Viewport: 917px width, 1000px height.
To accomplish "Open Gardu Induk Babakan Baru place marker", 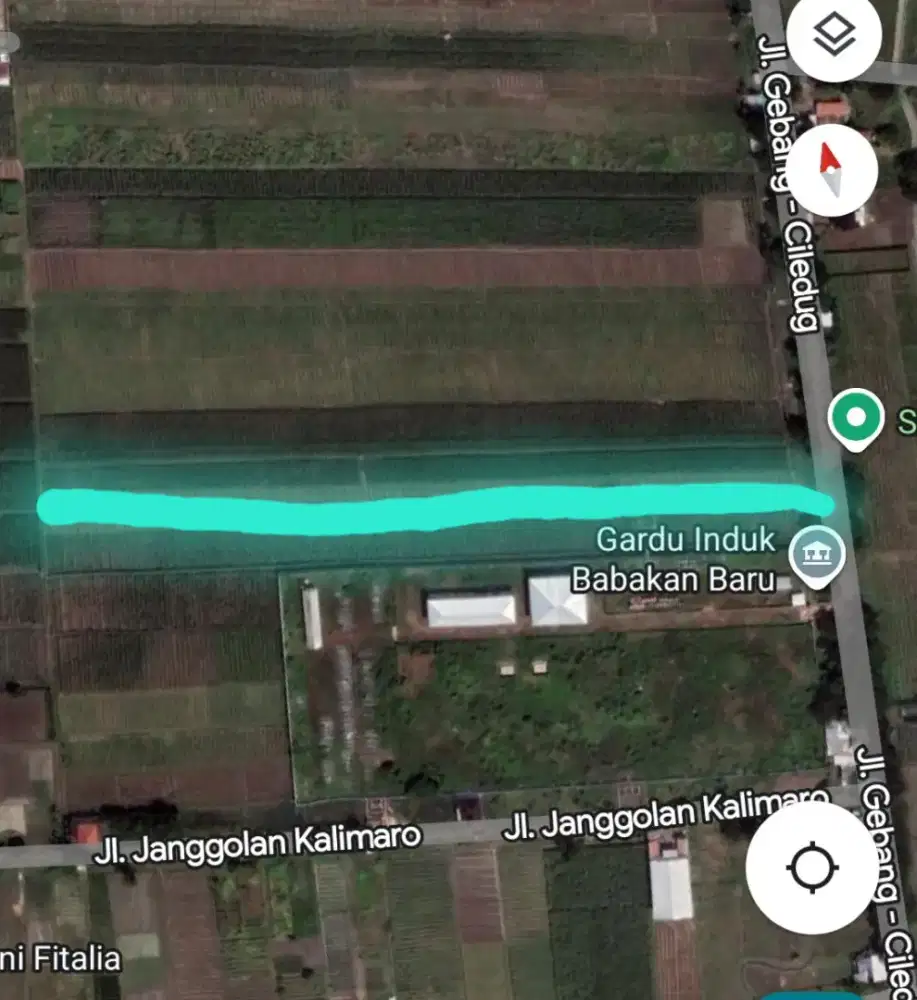I will tap(817, 556).
